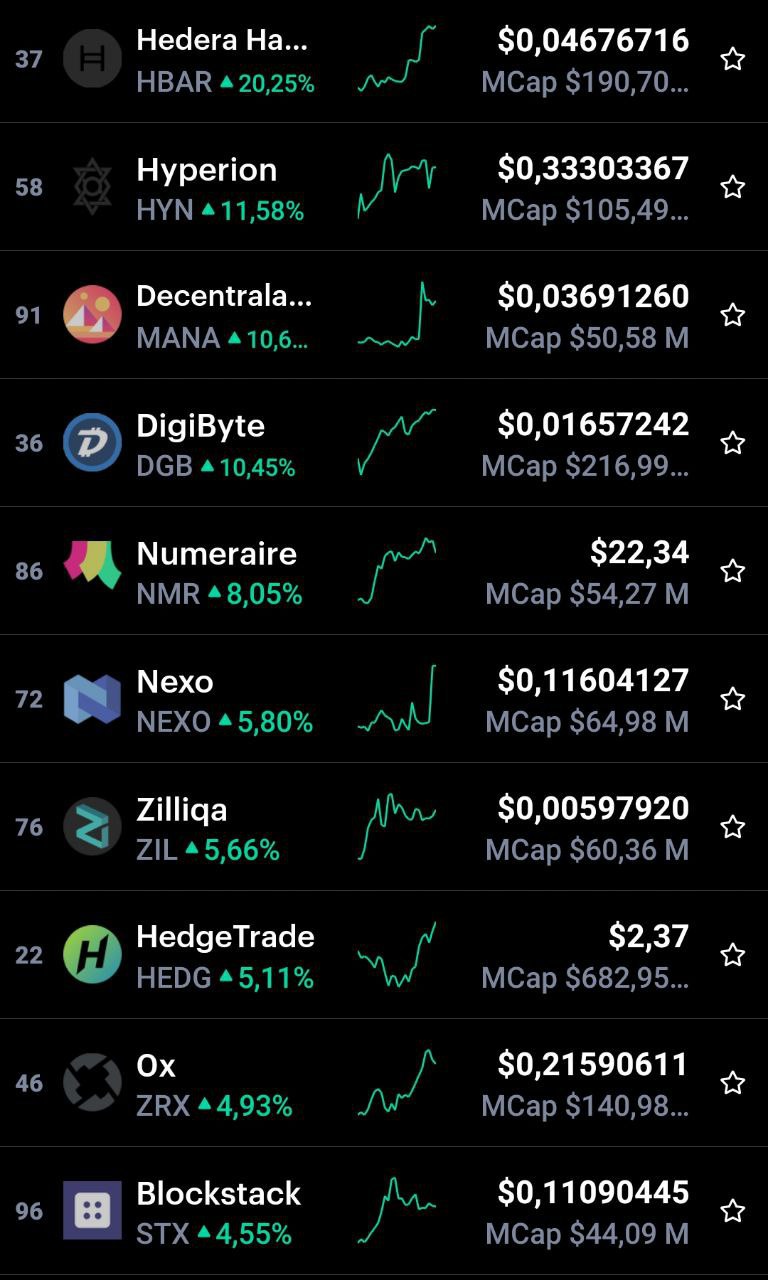Star the Blockstack STX coin

pos(733,1211)
